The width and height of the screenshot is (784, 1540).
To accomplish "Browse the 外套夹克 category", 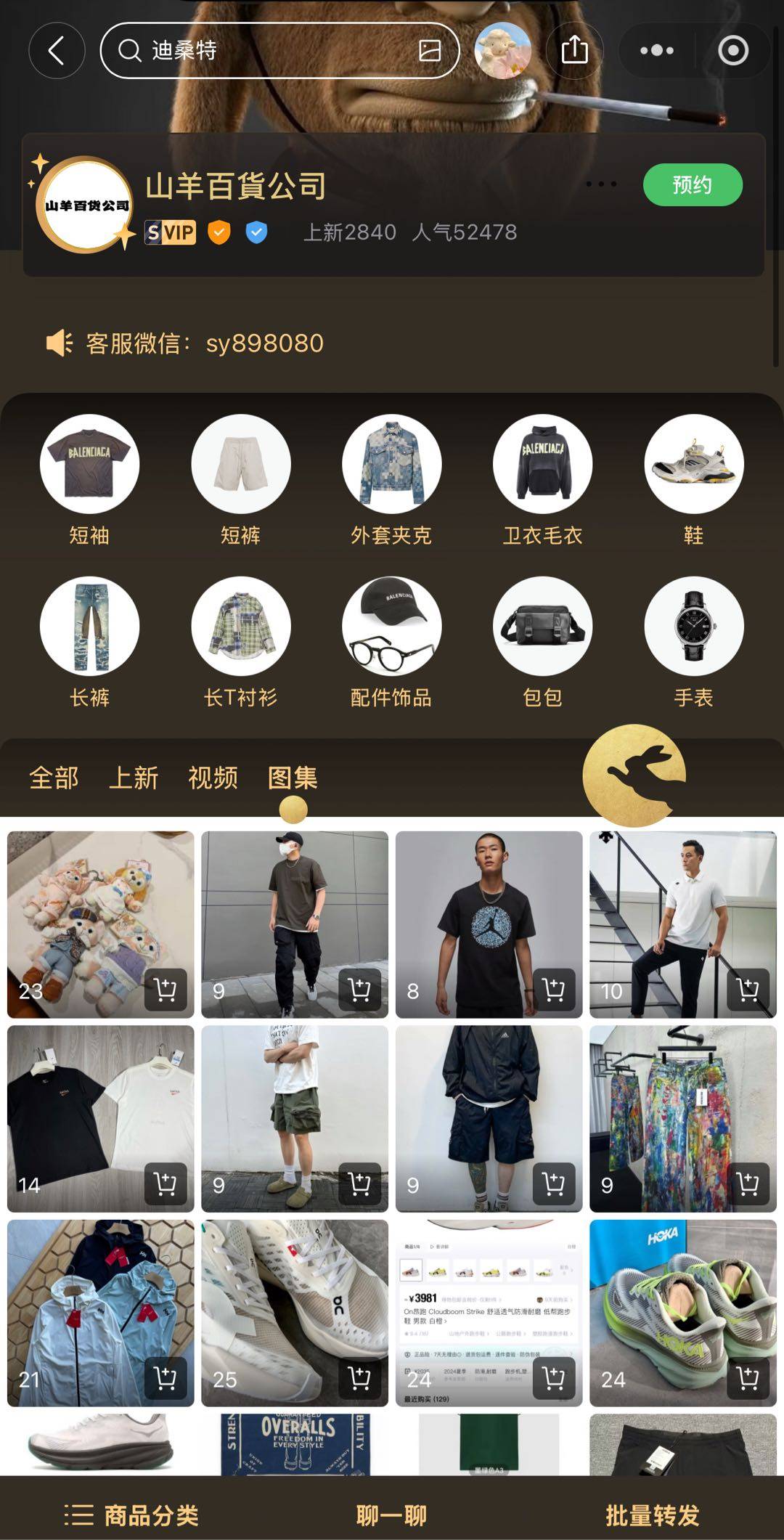I will coord(391,479).
